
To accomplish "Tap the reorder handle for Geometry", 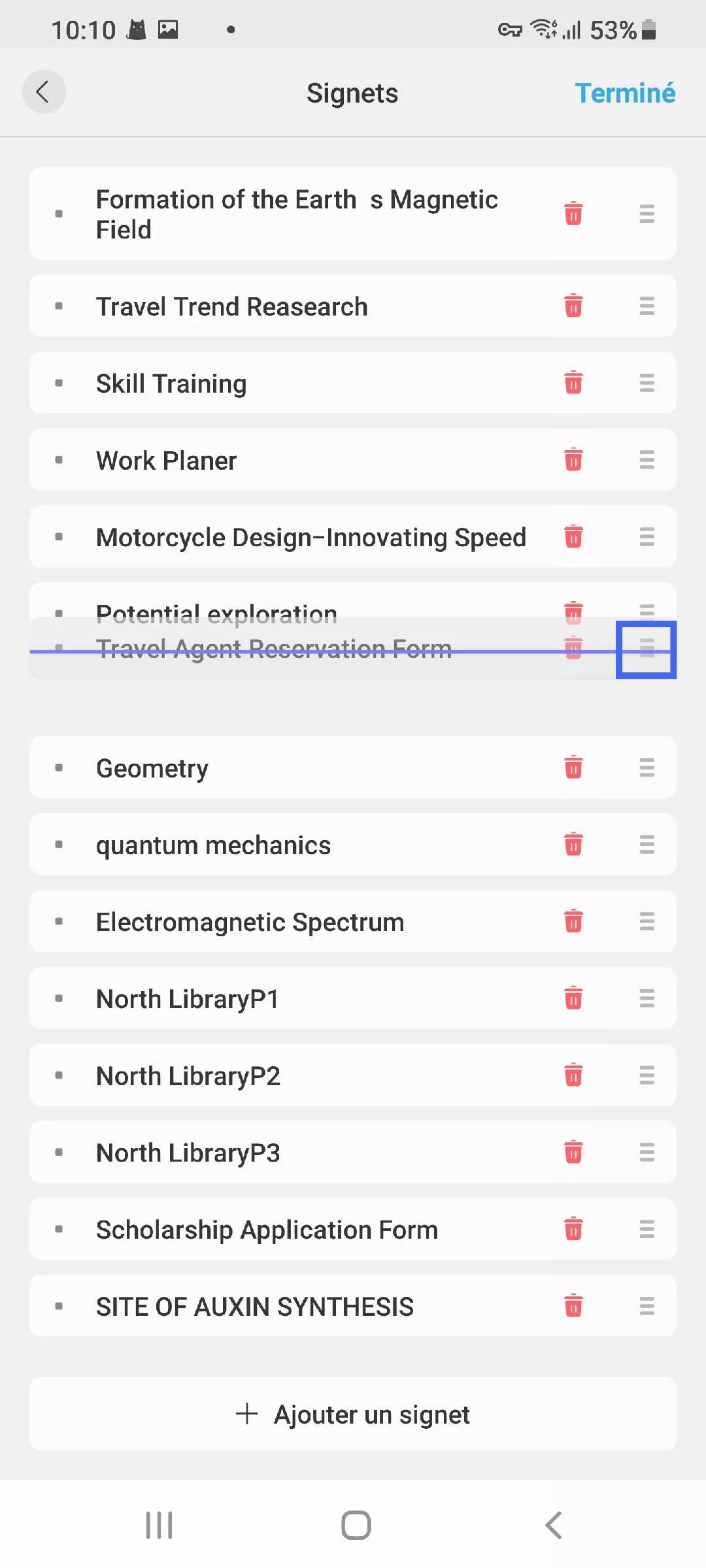I will pos(647,768).
